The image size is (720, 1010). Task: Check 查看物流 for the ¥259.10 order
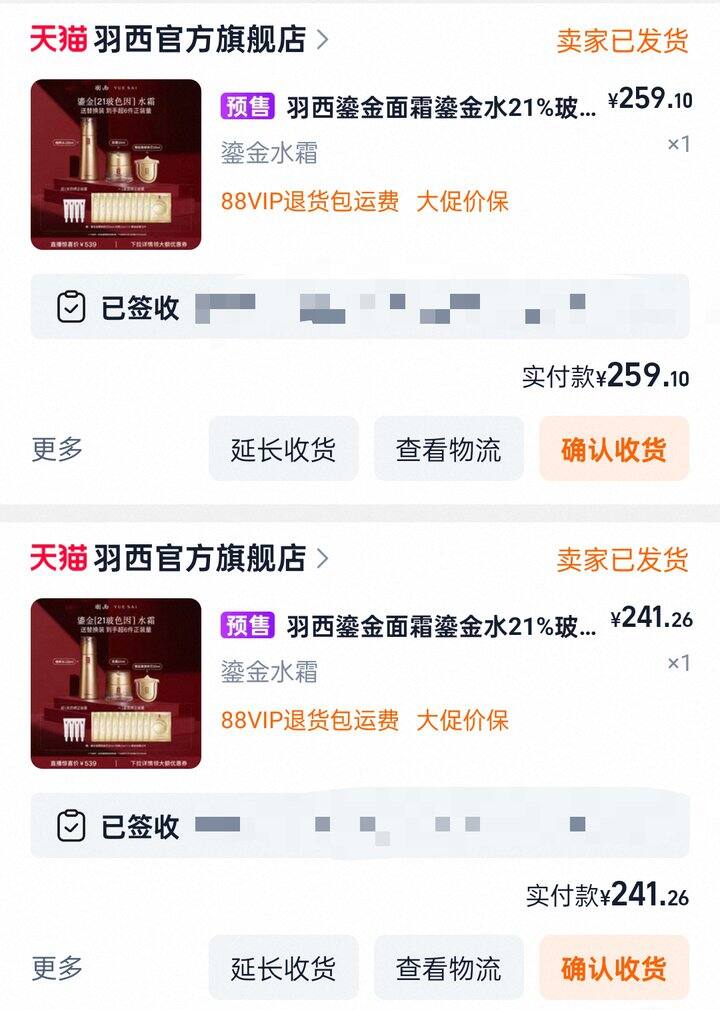[448, 450]
